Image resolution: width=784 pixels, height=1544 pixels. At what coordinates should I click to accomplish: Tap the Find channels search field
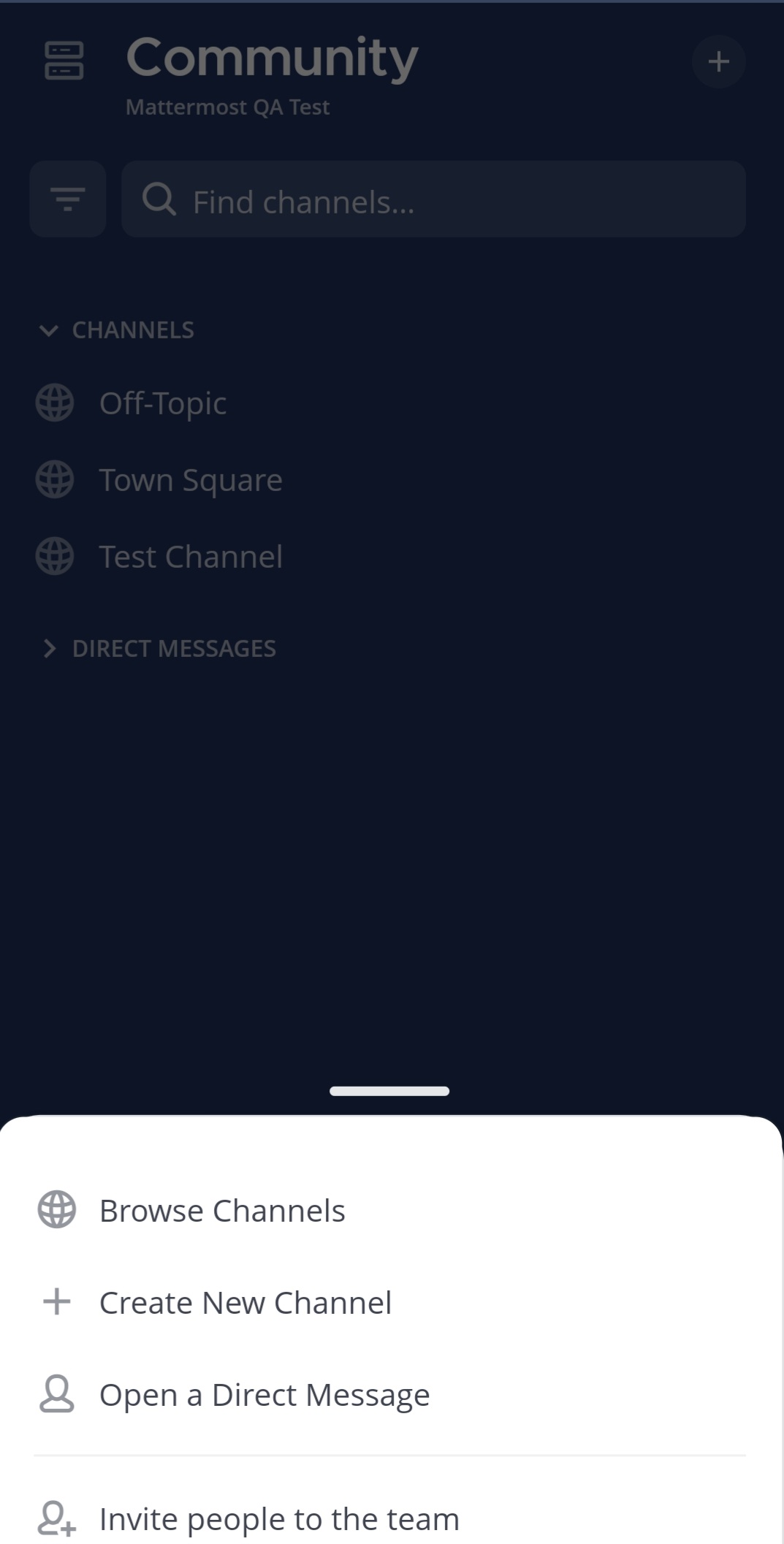pos(433,199)
